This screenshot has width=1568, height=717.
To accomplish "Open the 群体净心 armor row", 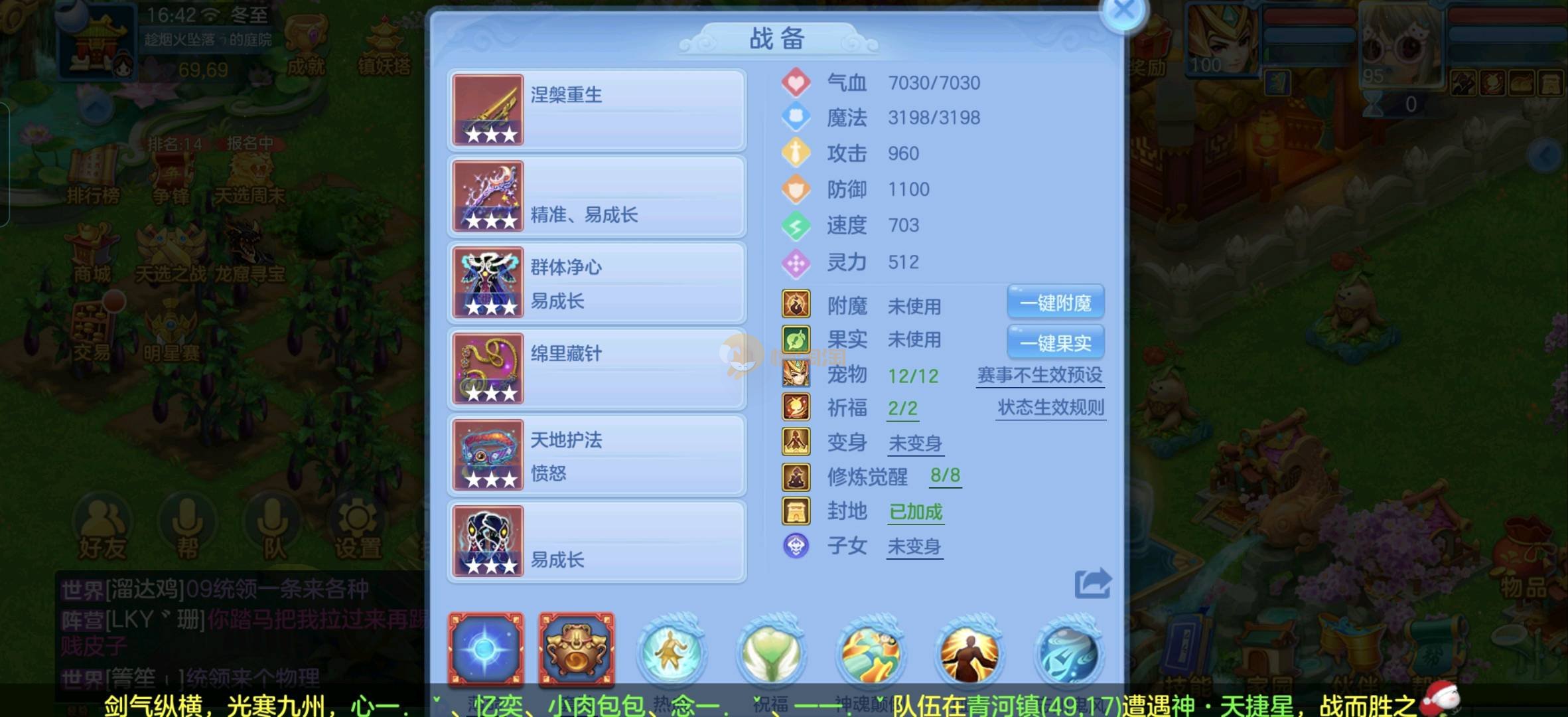I will (596, 283).
